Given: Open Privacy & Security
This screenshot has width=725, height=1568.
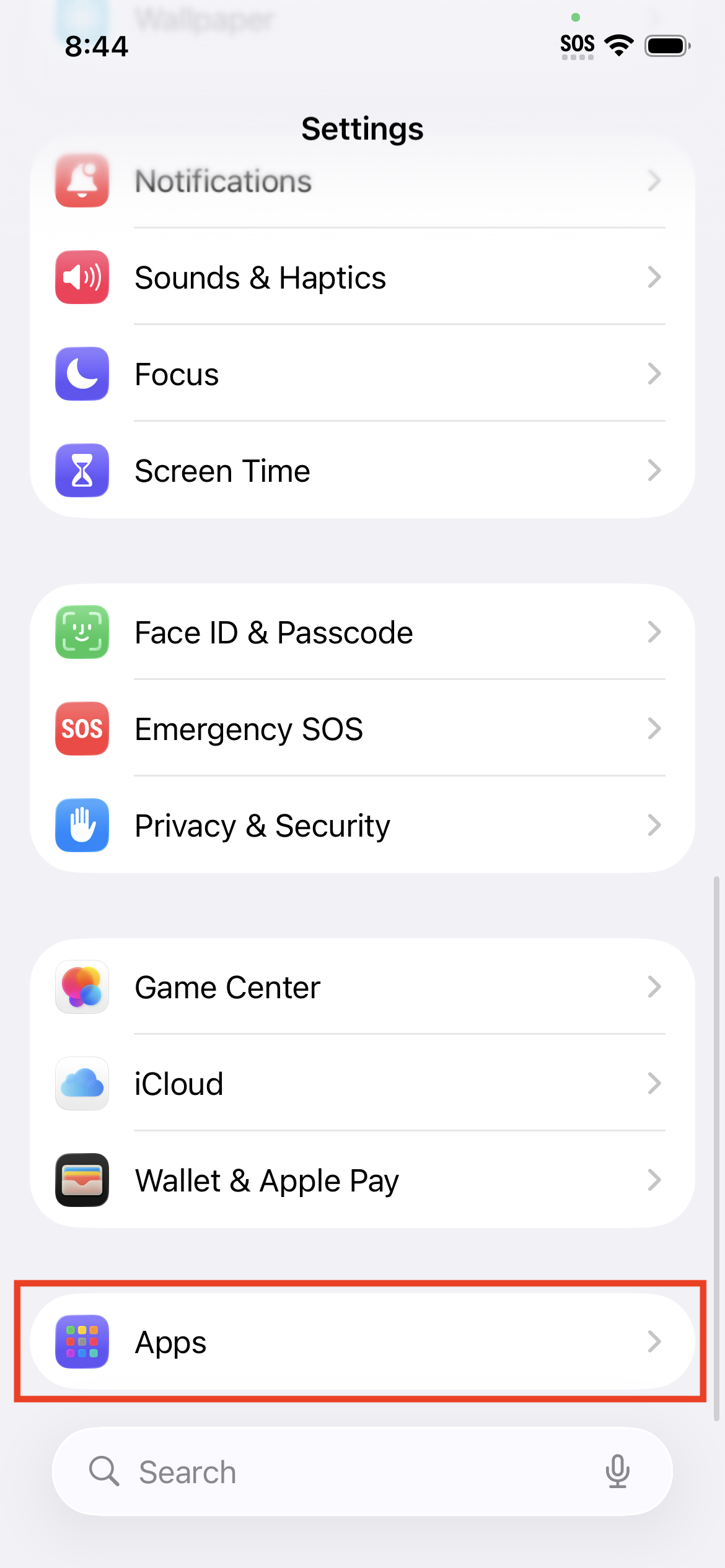Looking at the screenshot, I should tap(362, 825).
